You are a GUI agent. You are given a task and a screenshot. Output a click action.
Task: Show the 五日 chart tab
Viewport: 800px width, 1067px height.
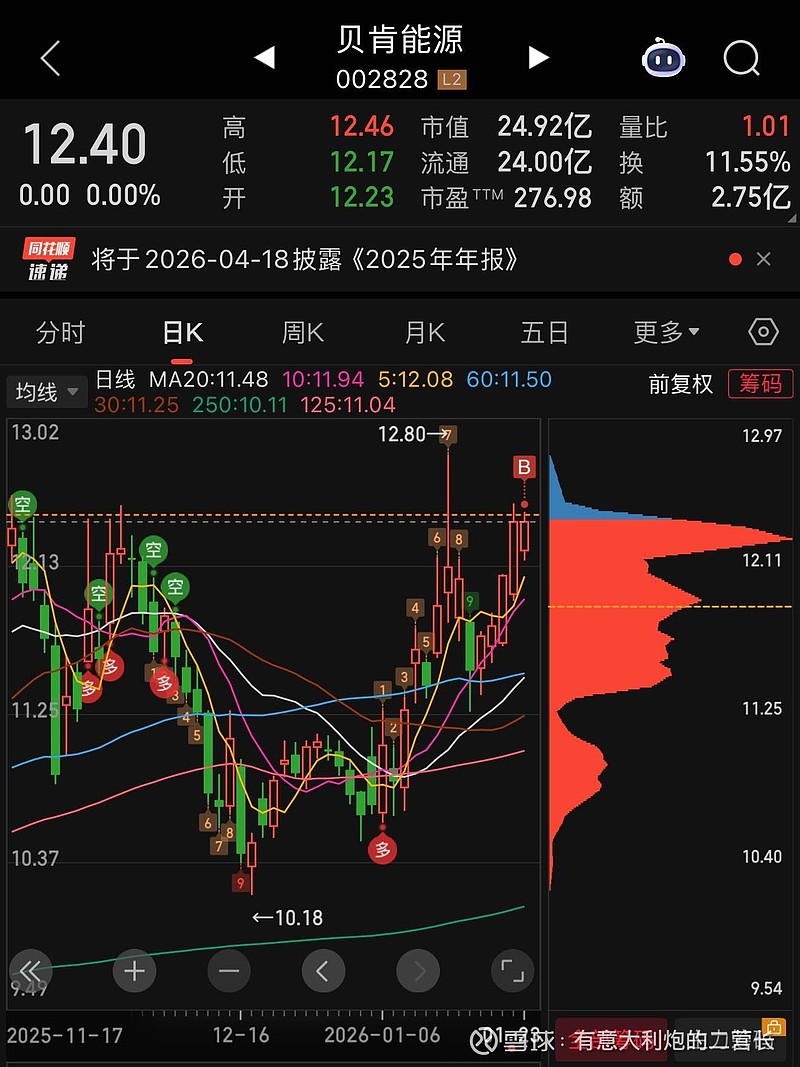tap(544, 333)
